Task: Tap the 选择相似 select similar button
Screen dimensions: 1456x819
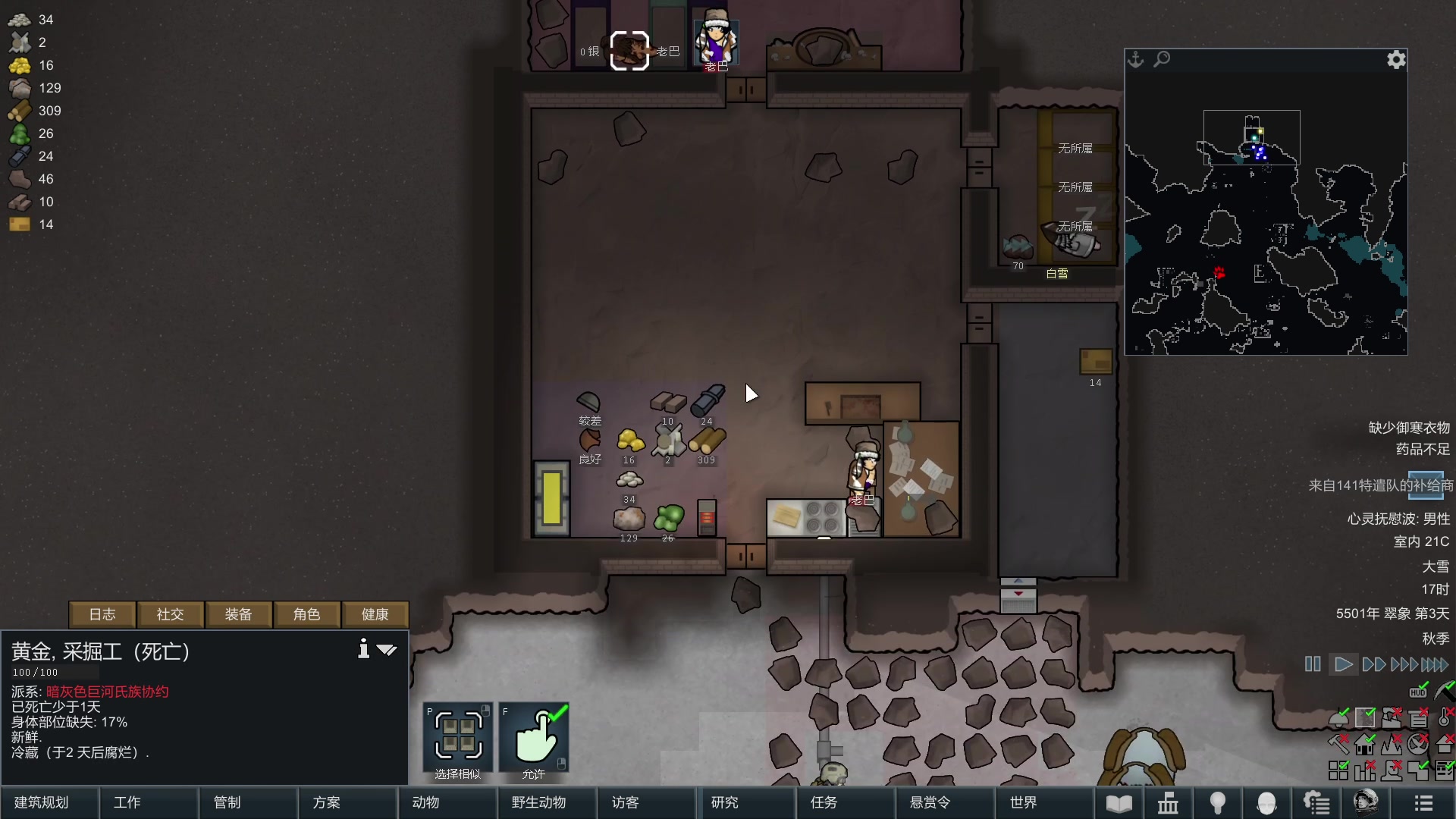Action: (458, 741)
